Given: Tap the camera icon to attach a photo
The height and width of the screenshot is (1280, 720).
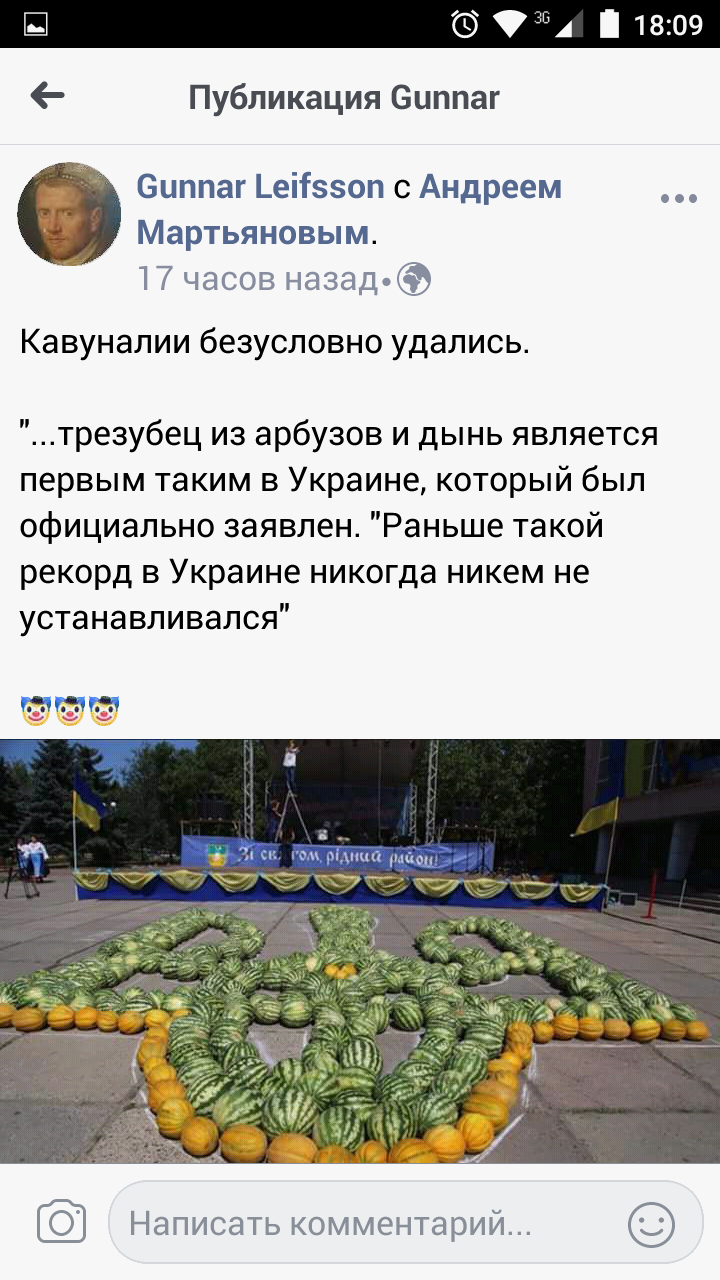Looking at the screenshot, I should (62, 1222).
